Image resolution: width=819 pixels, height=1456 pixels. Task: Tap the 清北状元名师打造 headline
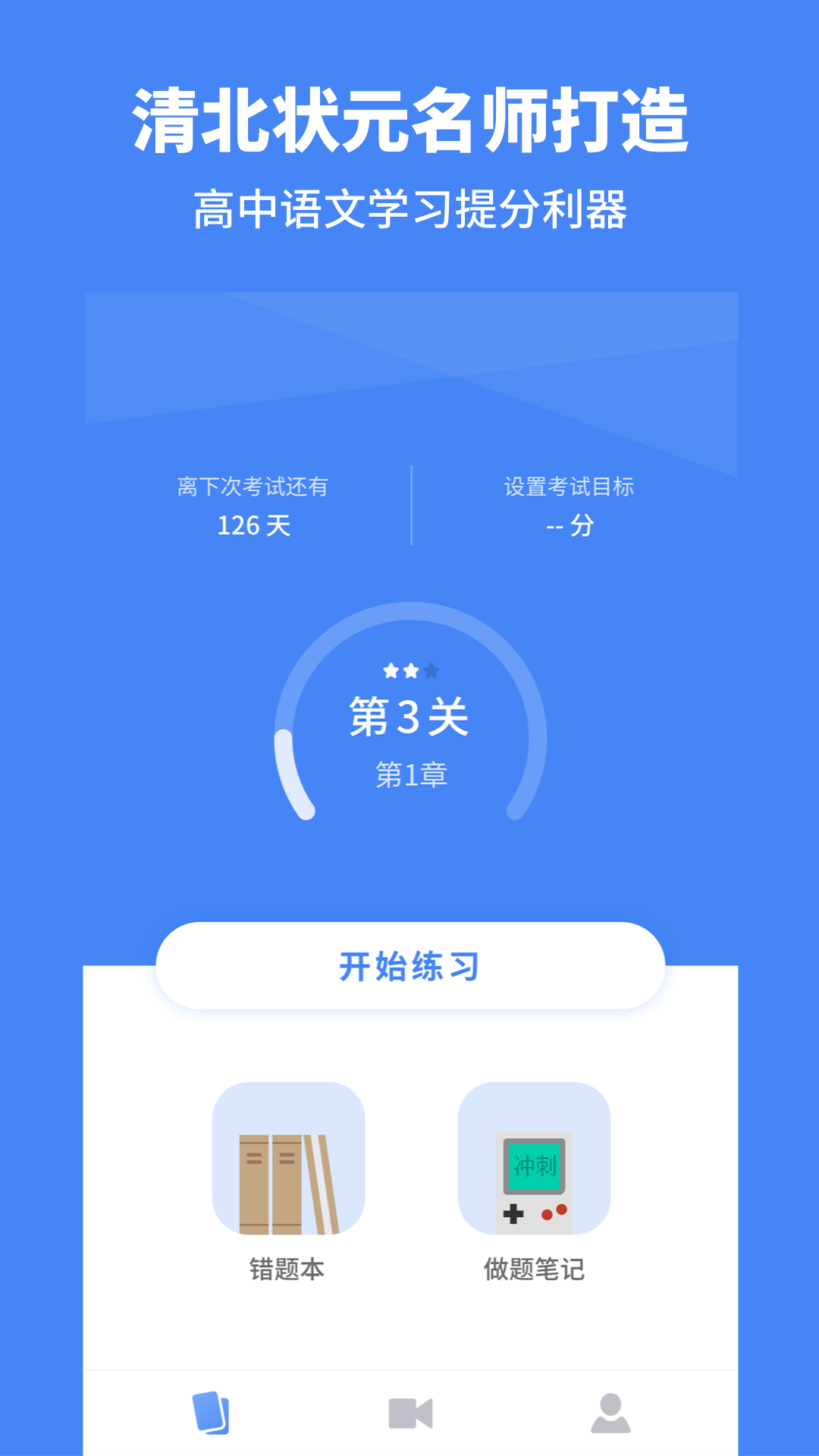click(409, 121)
